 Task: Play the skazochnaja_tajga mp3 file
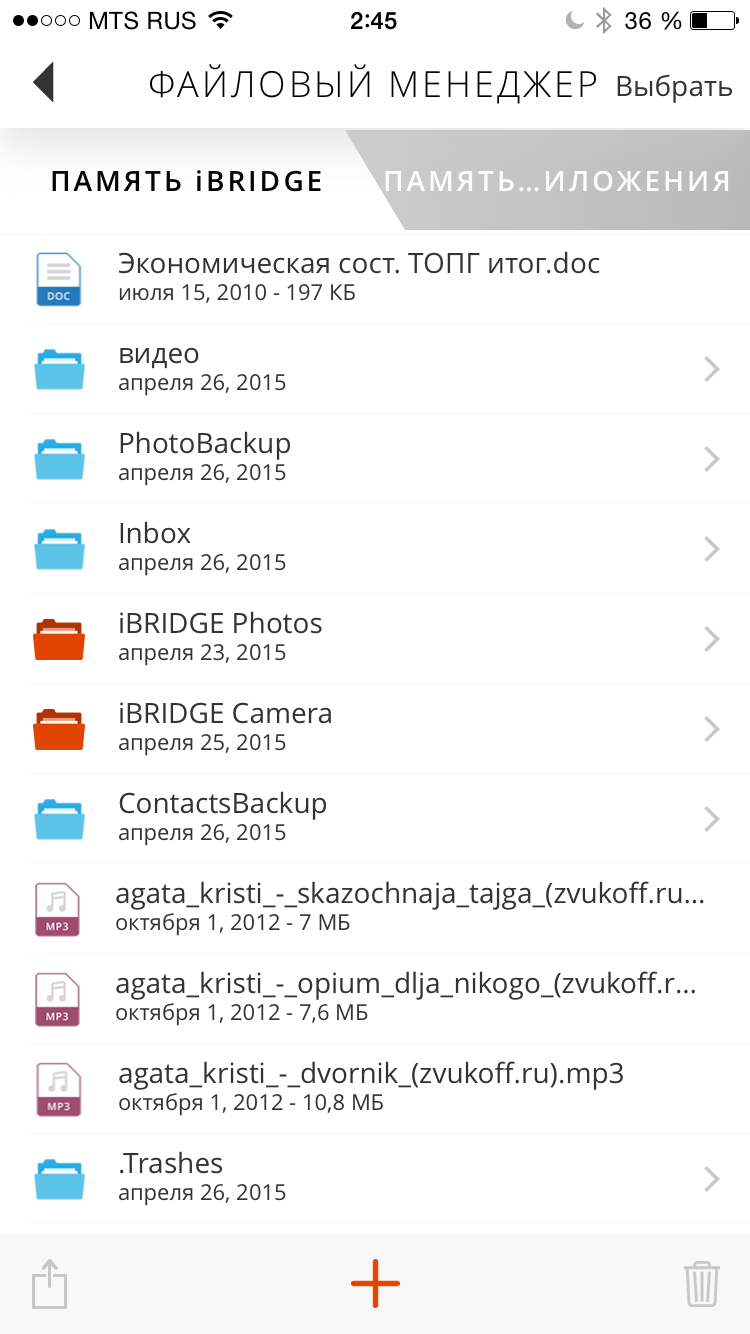tap(375, 908)
